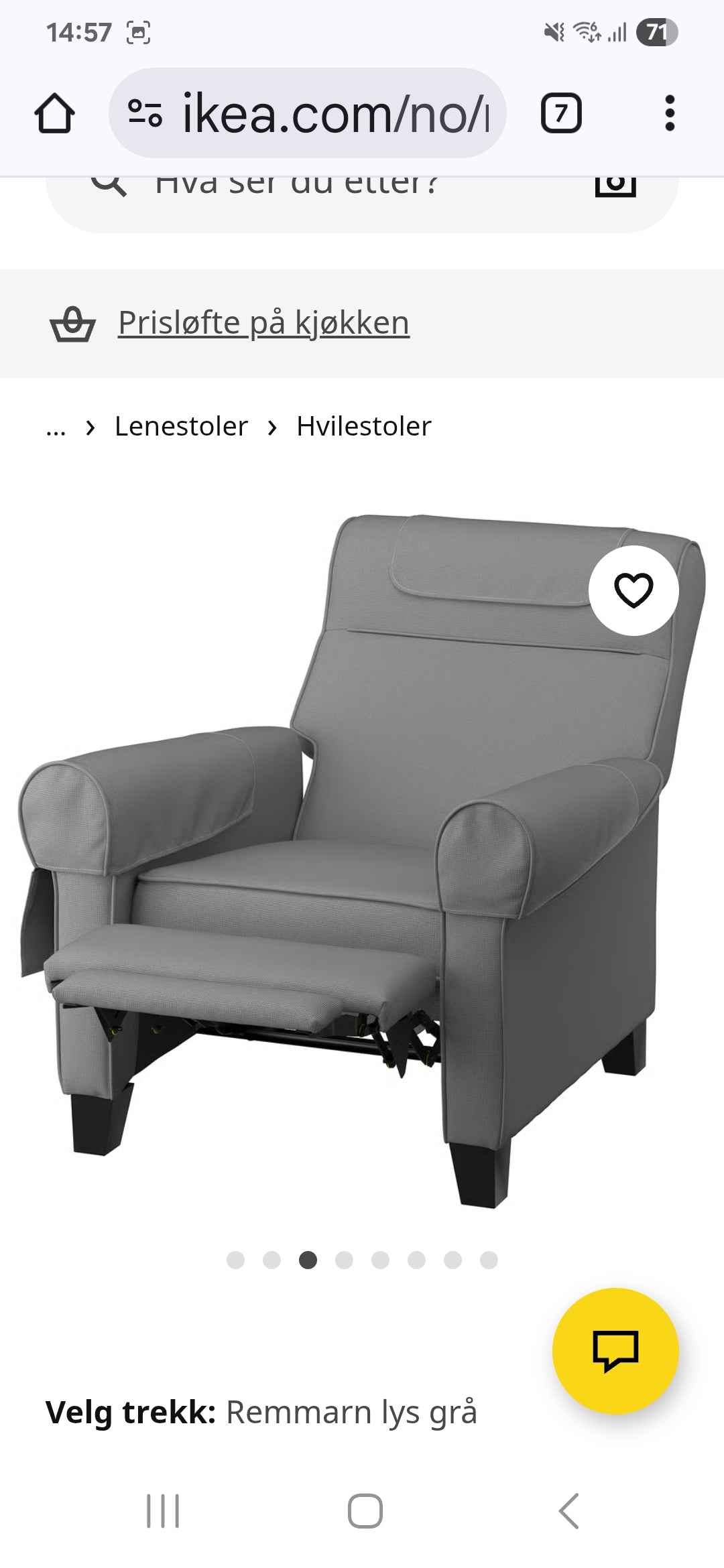Open the system recent apps view

[163, 1511]
